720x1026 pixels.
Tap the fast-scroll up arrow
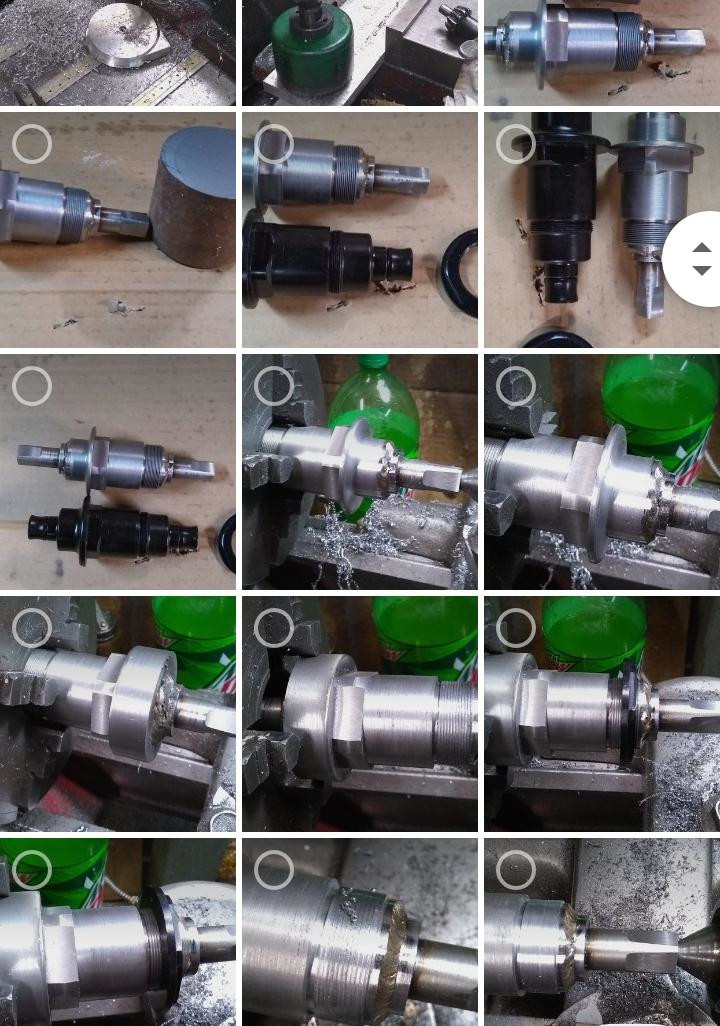(x=700, y=249)
